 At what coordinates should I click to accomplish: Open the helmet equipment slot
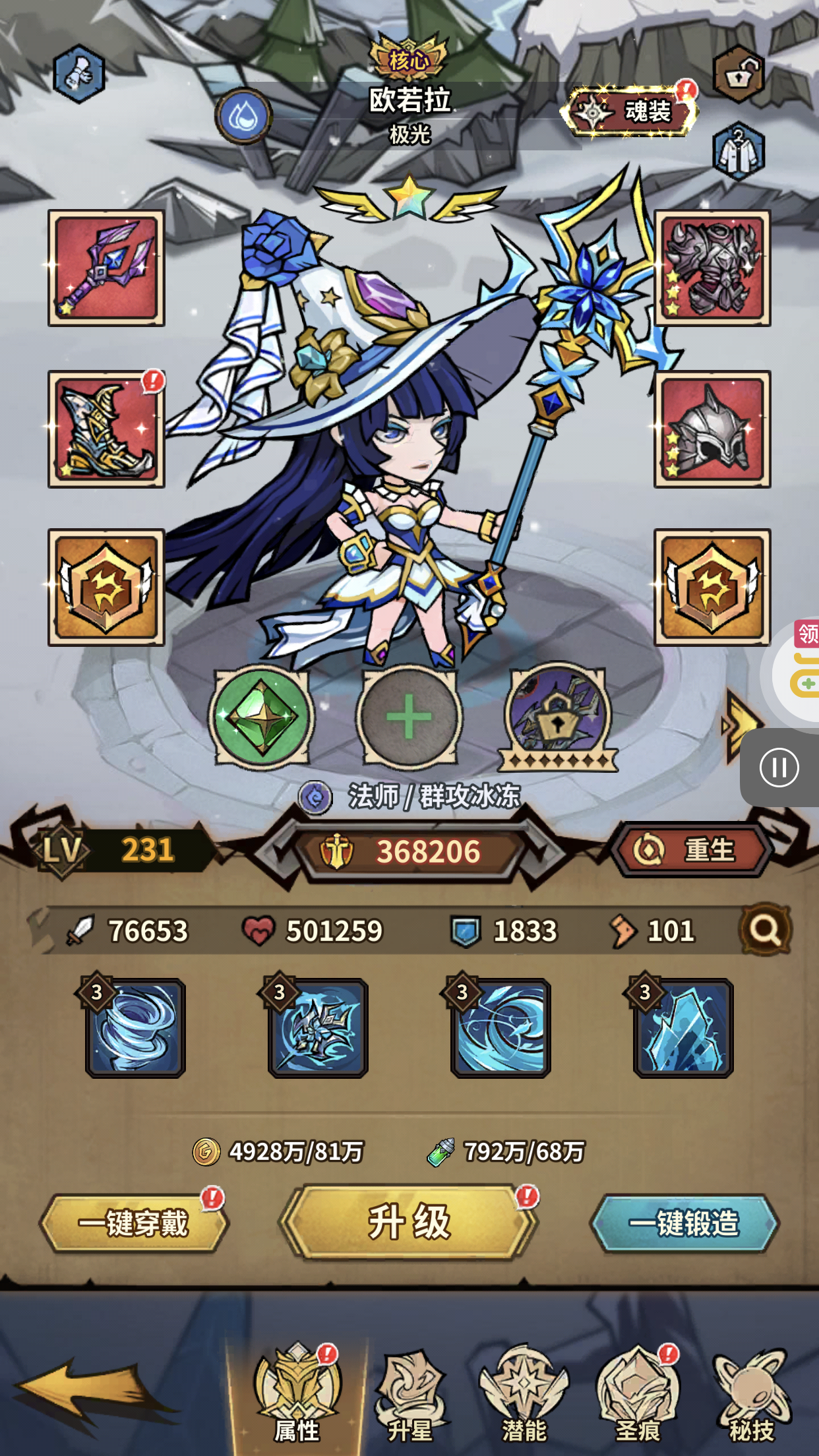pos(712,429)
